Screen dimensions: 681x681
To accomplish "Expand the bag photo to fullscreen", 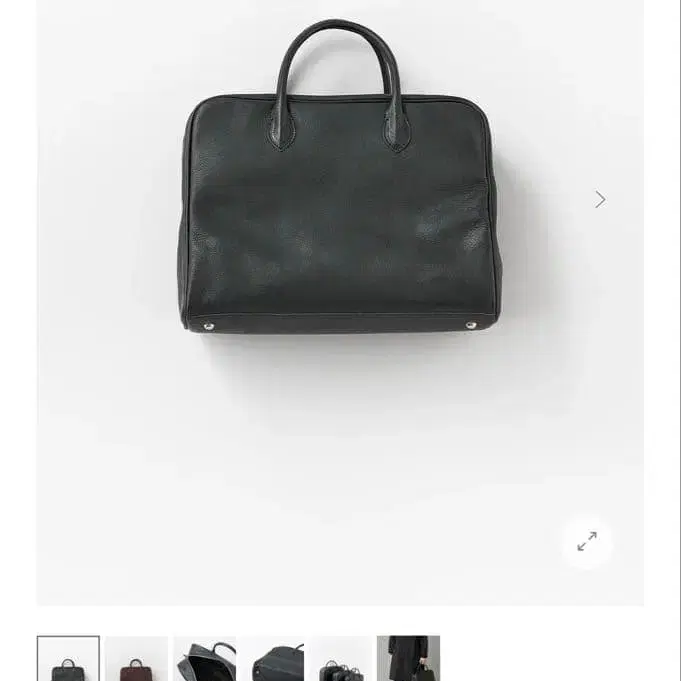I will point(587,541).
